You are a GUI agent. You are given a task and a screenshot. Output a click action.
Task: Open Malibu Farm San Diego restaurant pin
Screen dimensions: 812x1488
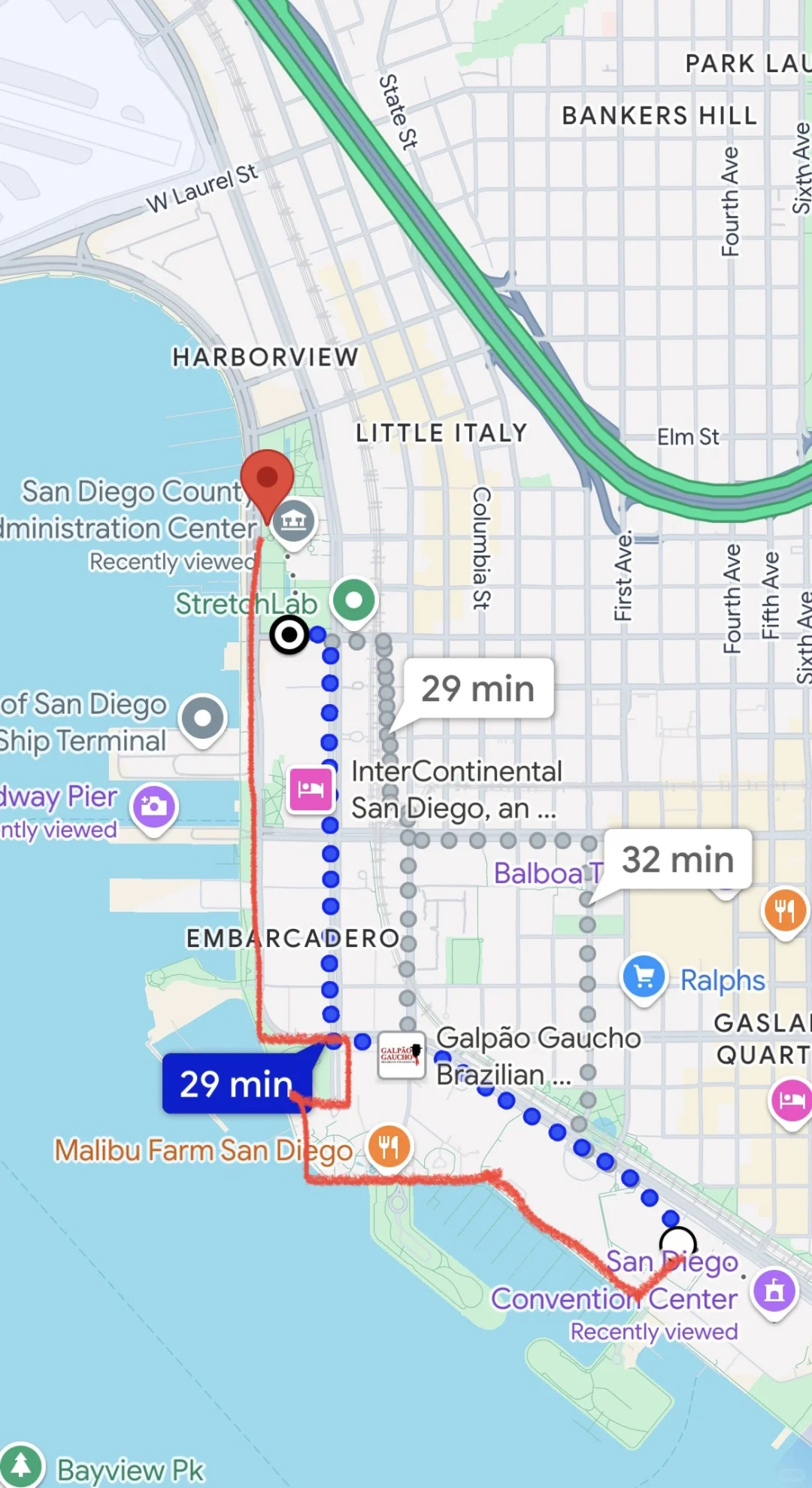coord(388,1147)
